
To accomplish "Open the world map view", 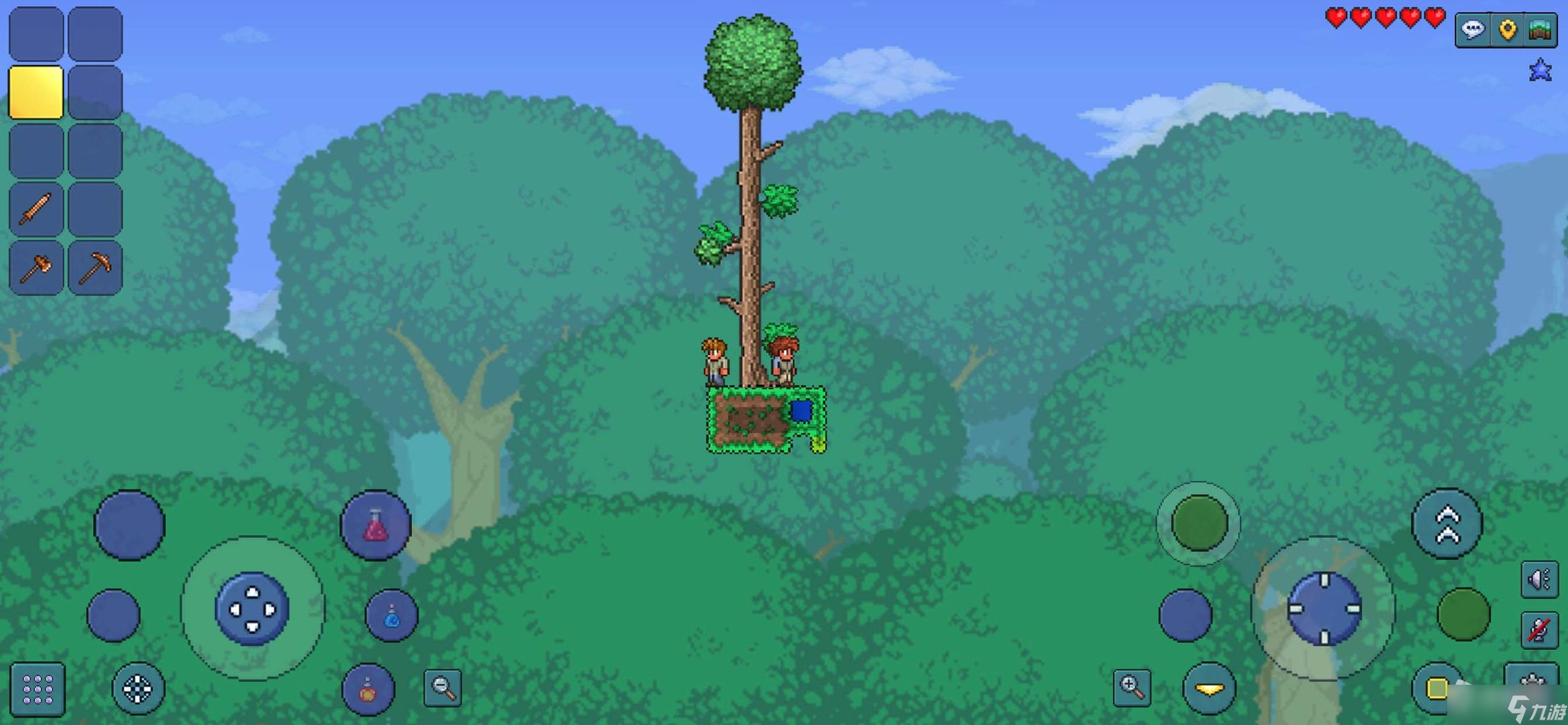I will (1540, 30).
